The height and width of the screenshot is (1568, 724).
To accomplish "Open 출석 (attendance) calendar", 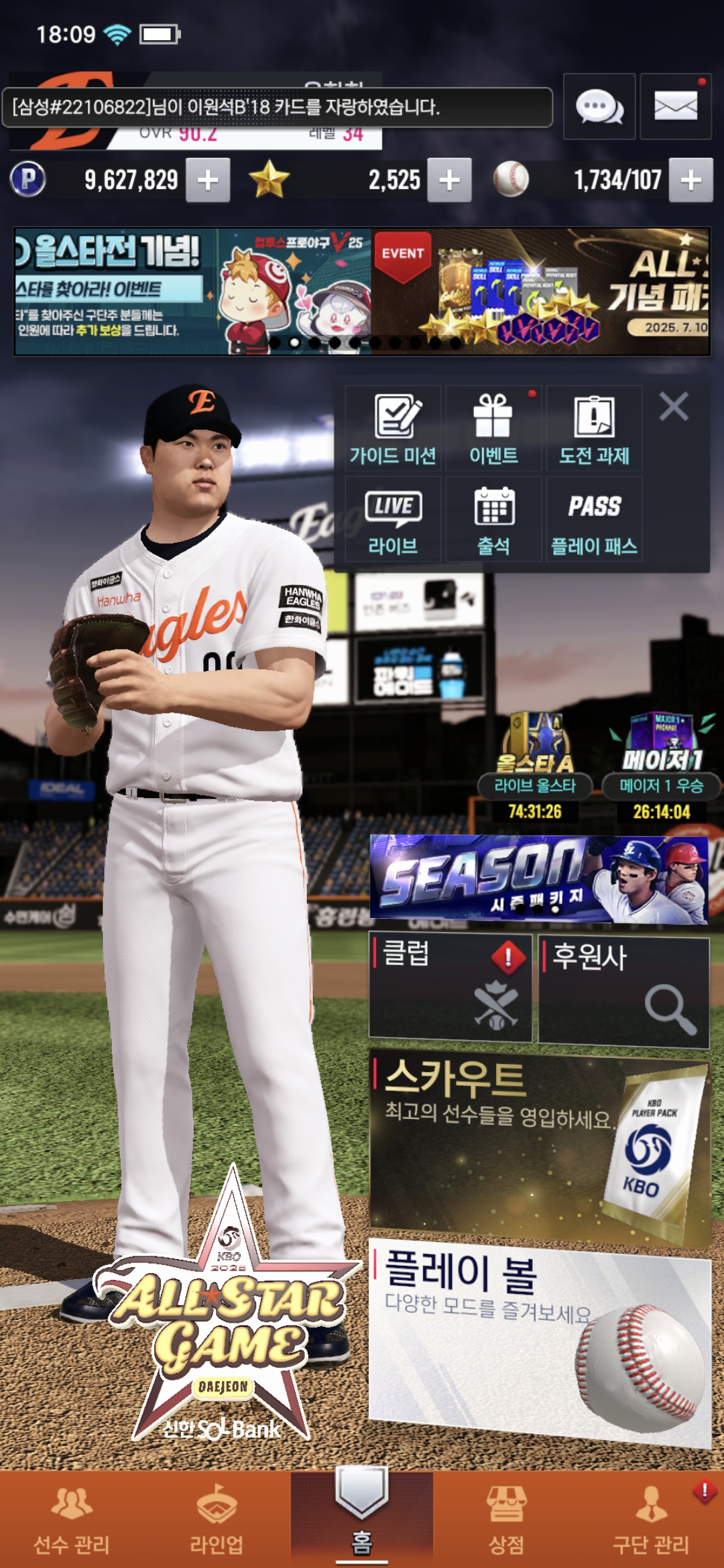I will 493,519.
